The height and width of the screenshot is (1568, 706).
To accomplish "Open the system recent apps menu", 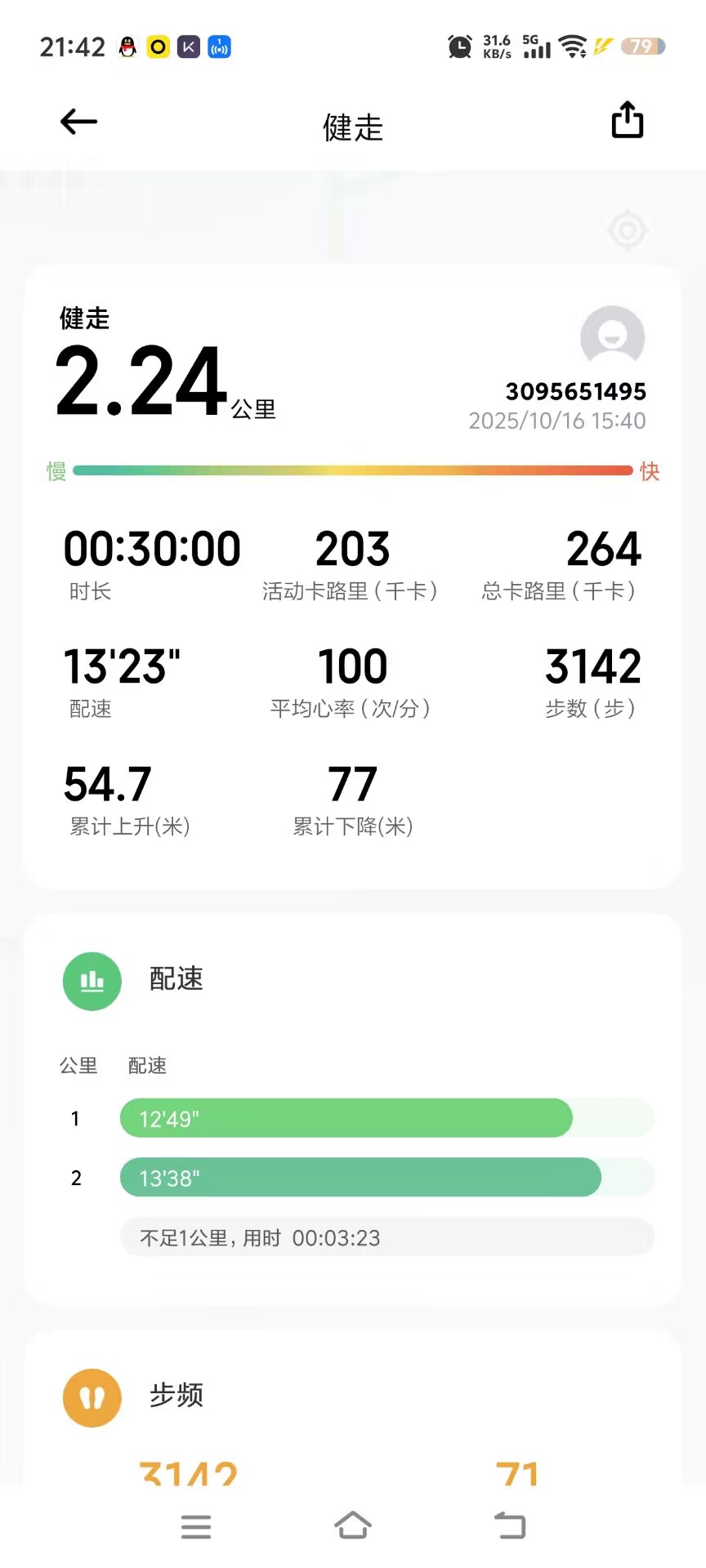I will tap(196, 1526).
